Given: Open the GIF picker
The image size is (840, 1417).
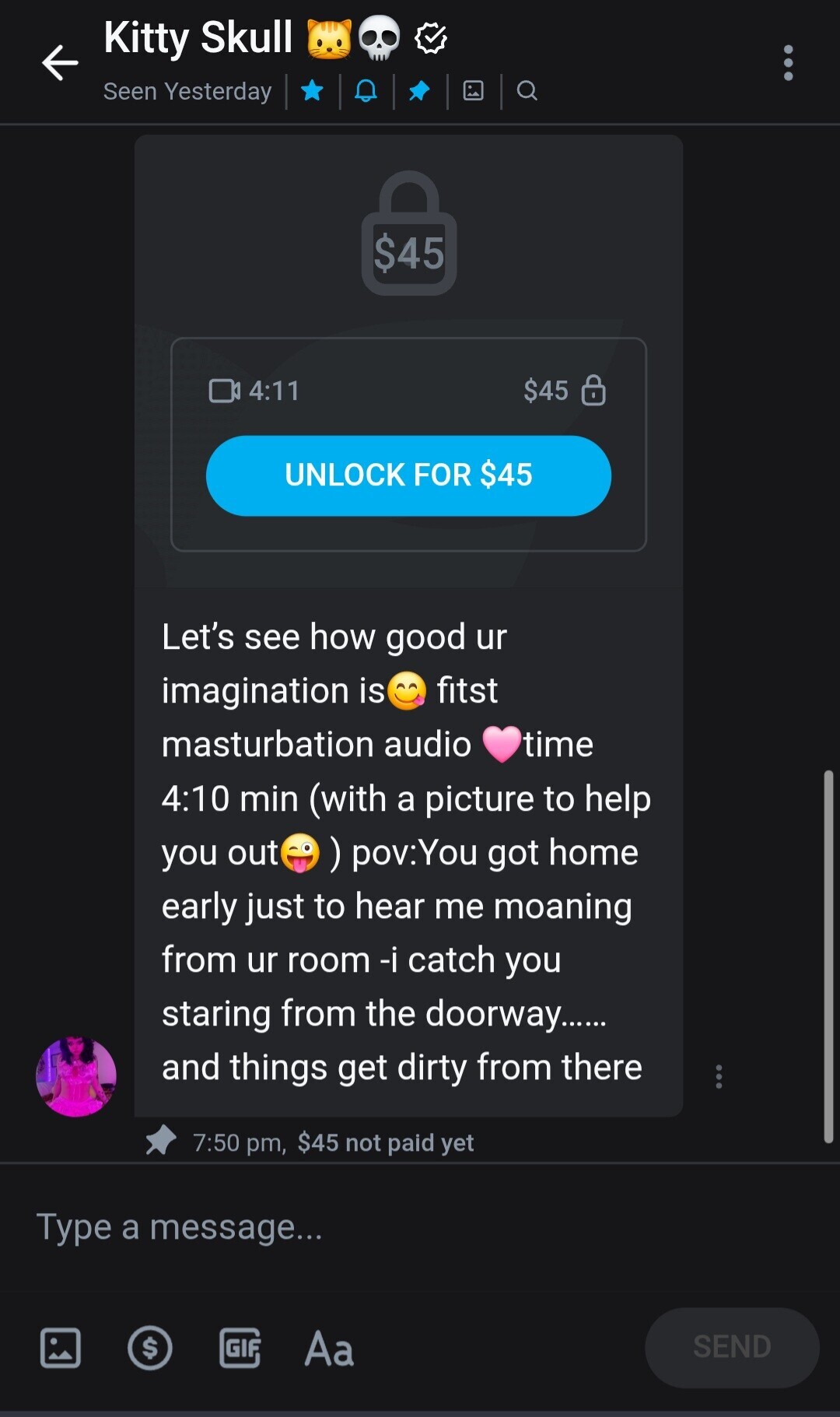Looking at the screenshot, I should pyautogui.click(x=240, y=1348).
